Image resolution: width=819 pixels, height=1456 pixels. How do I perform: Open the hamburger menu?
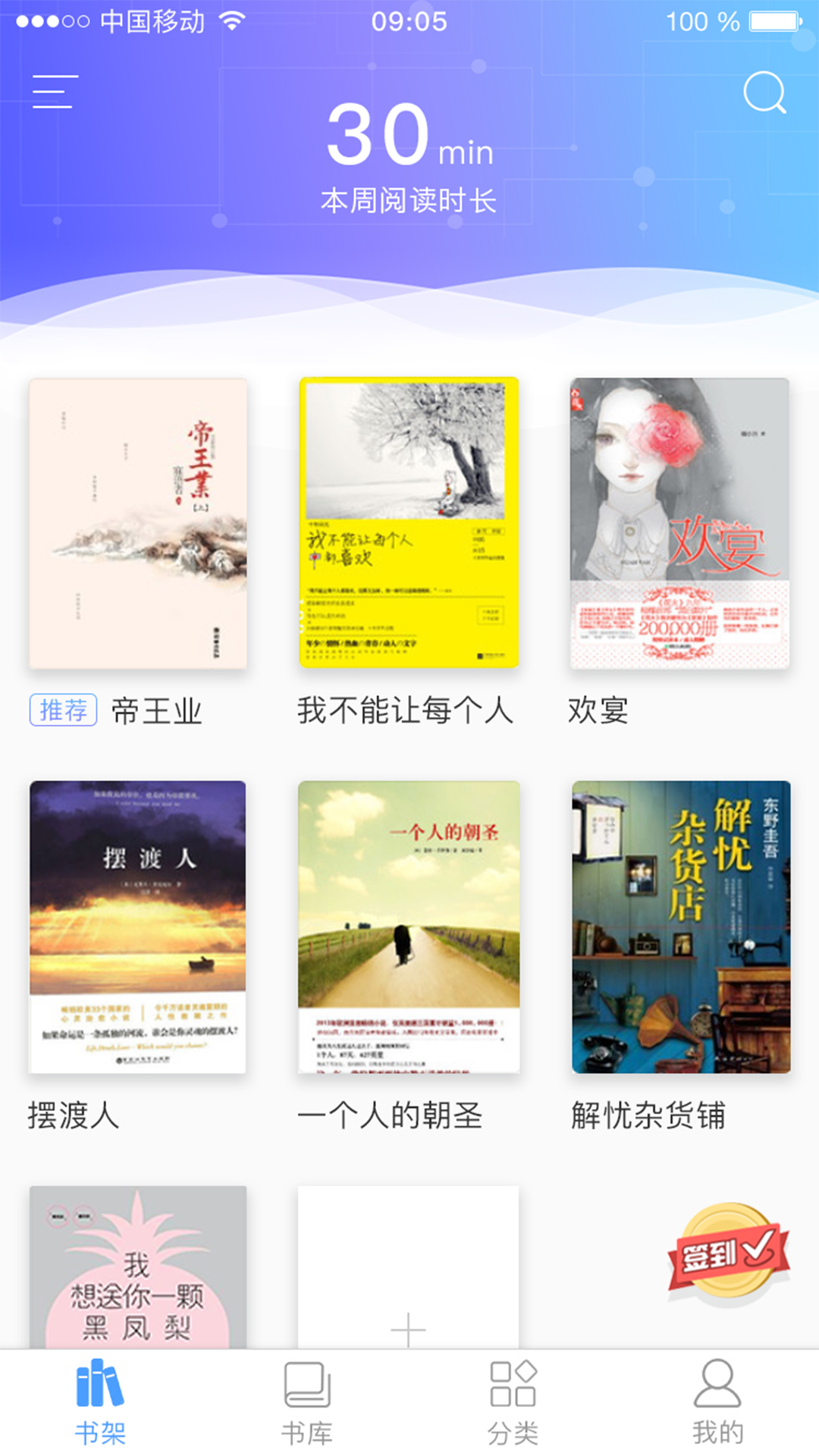55,92
